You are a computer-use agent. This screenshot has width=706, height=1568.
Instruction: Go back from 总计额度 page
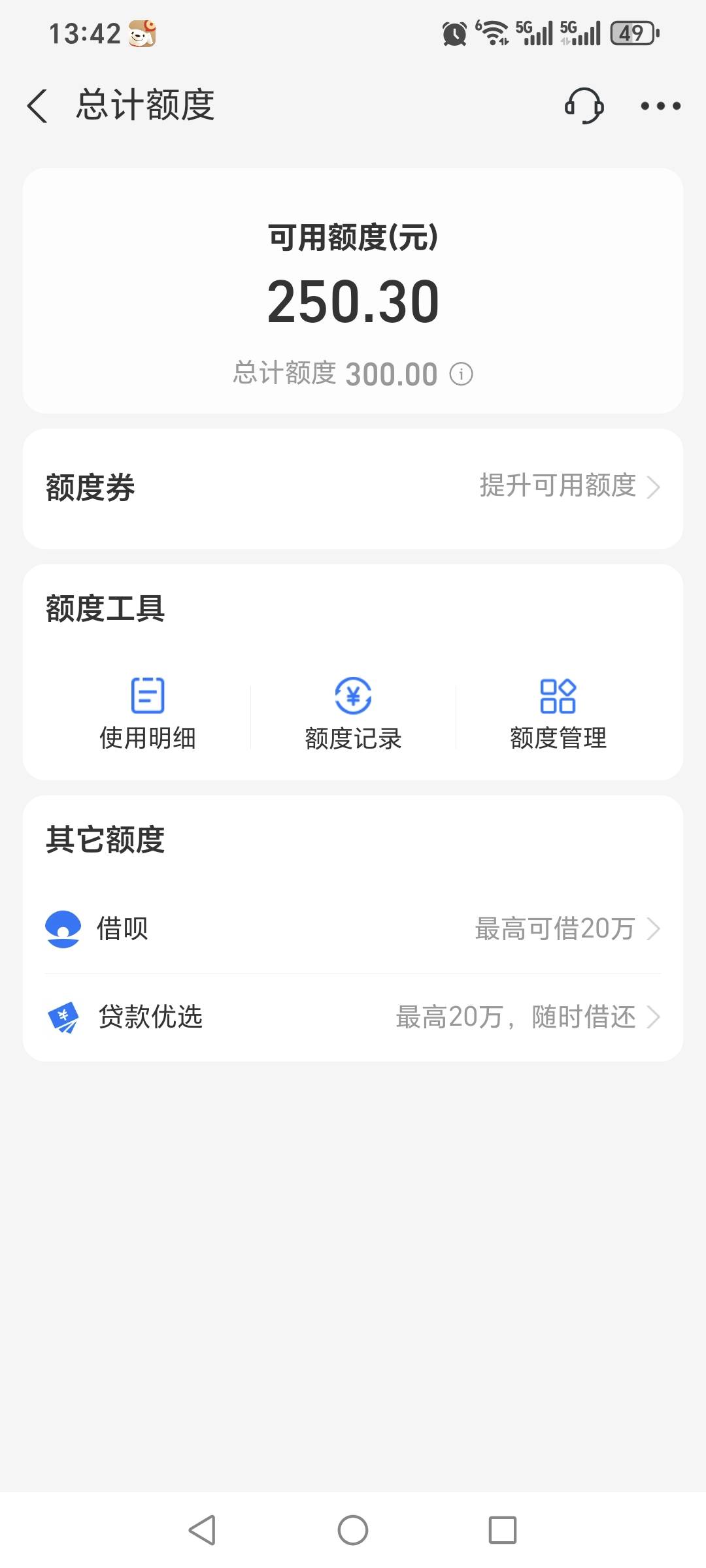(x=38, y=106)
